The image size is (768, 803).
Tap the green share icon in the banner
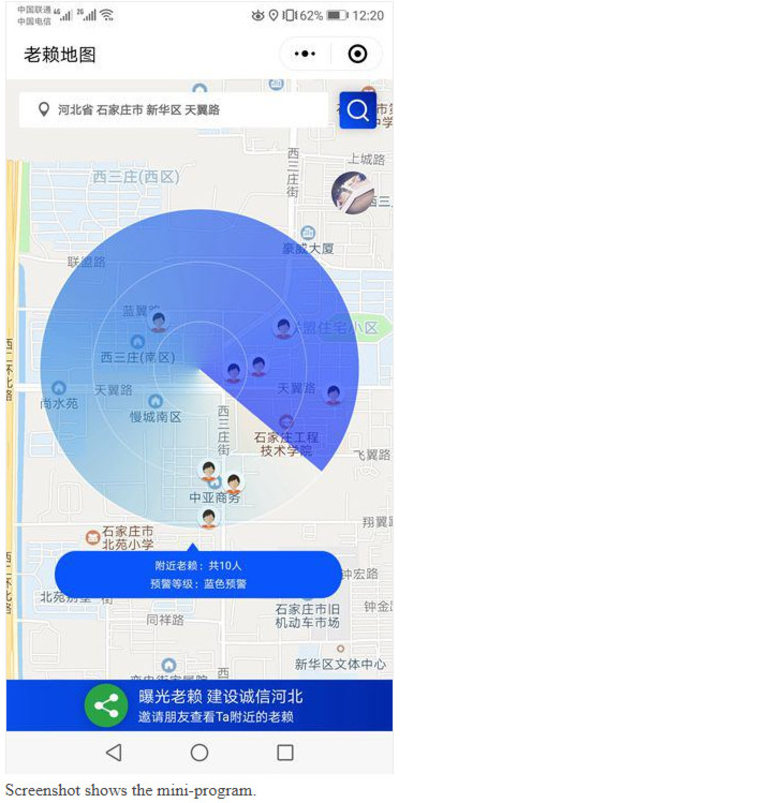106,706
